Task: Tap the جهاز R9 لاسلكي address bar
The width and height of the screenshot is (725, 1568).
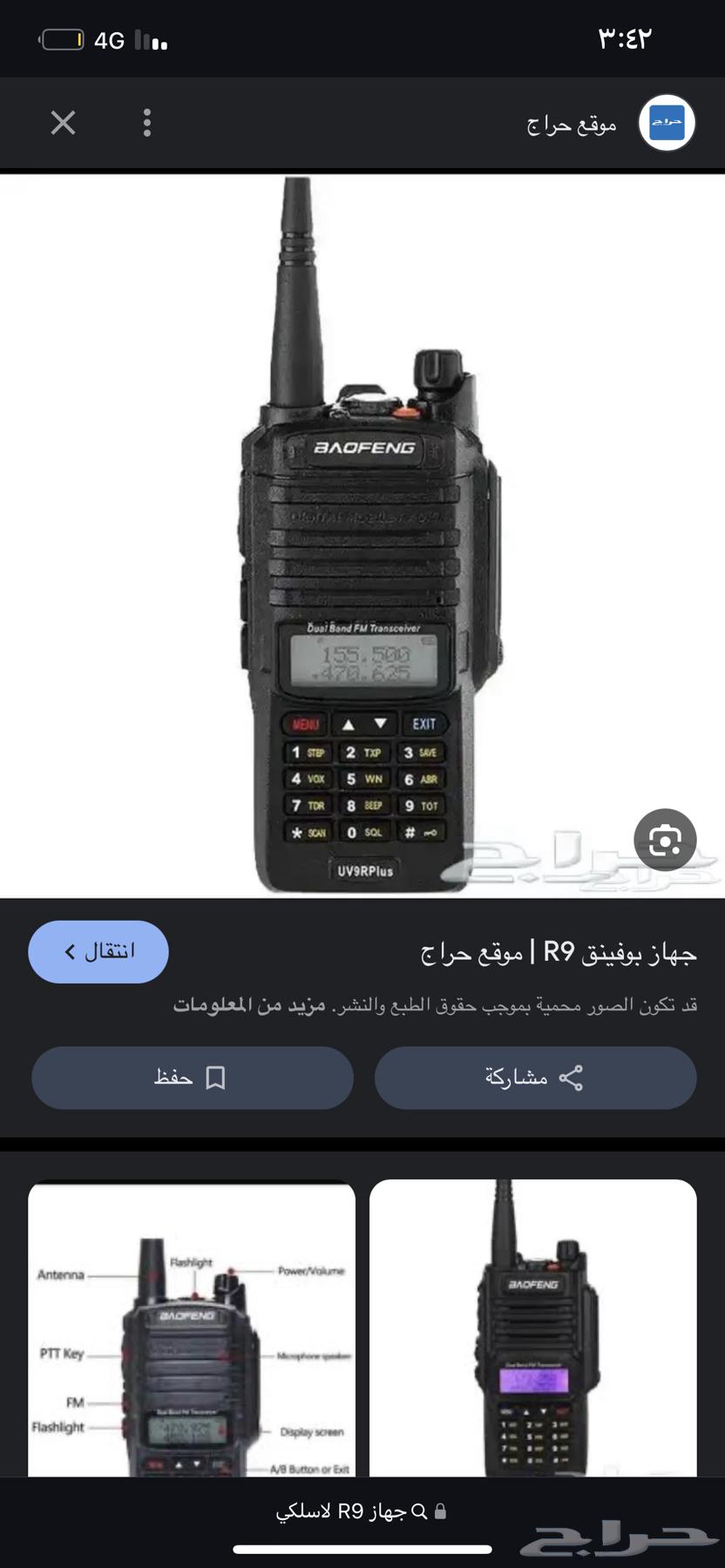Action: pos(362,1511)
